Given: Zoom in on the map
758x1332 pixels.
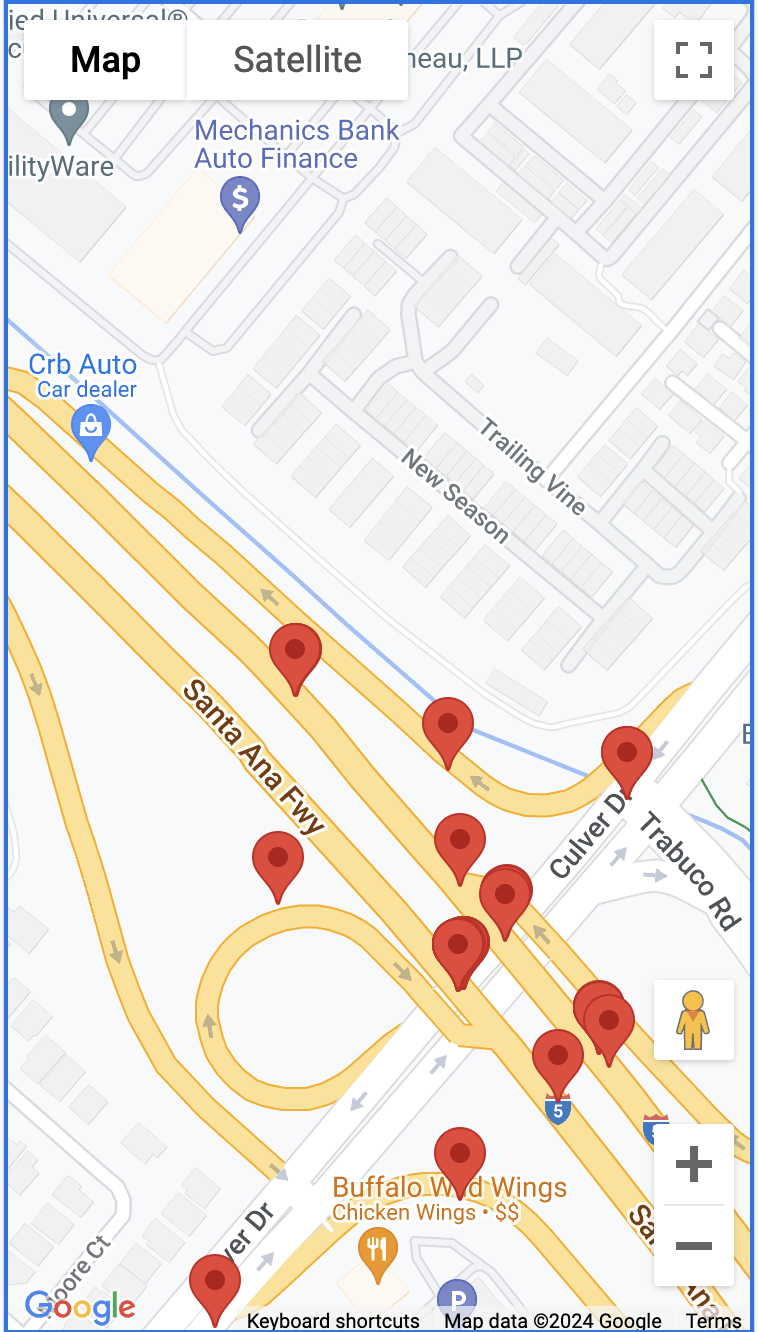Looking at the screenshot, I should pos(693,1164).
